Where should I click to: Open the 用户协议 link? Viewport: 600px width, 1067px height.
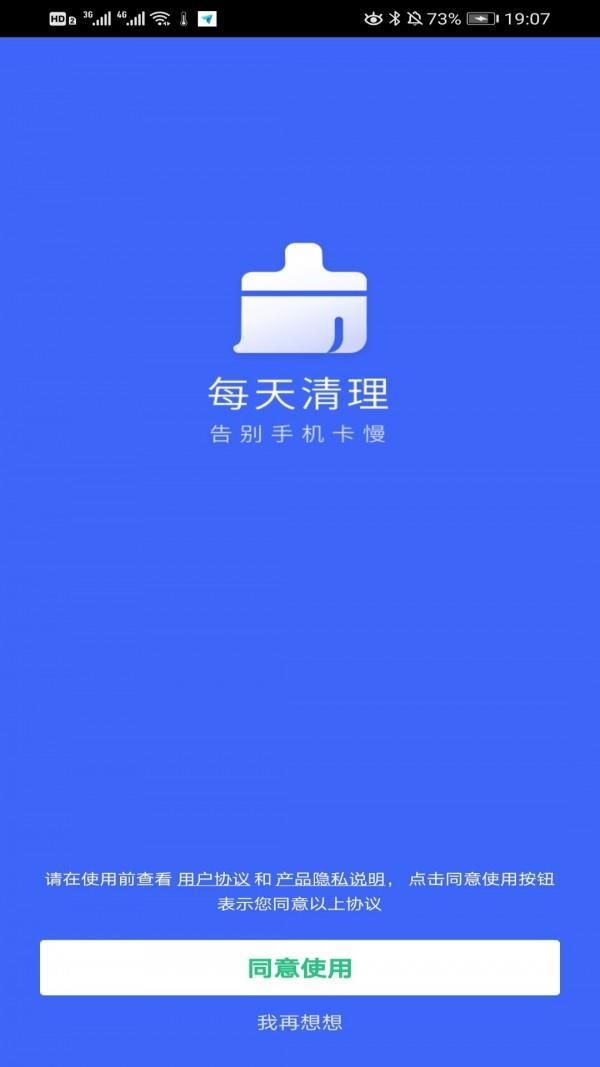[213, 880]
